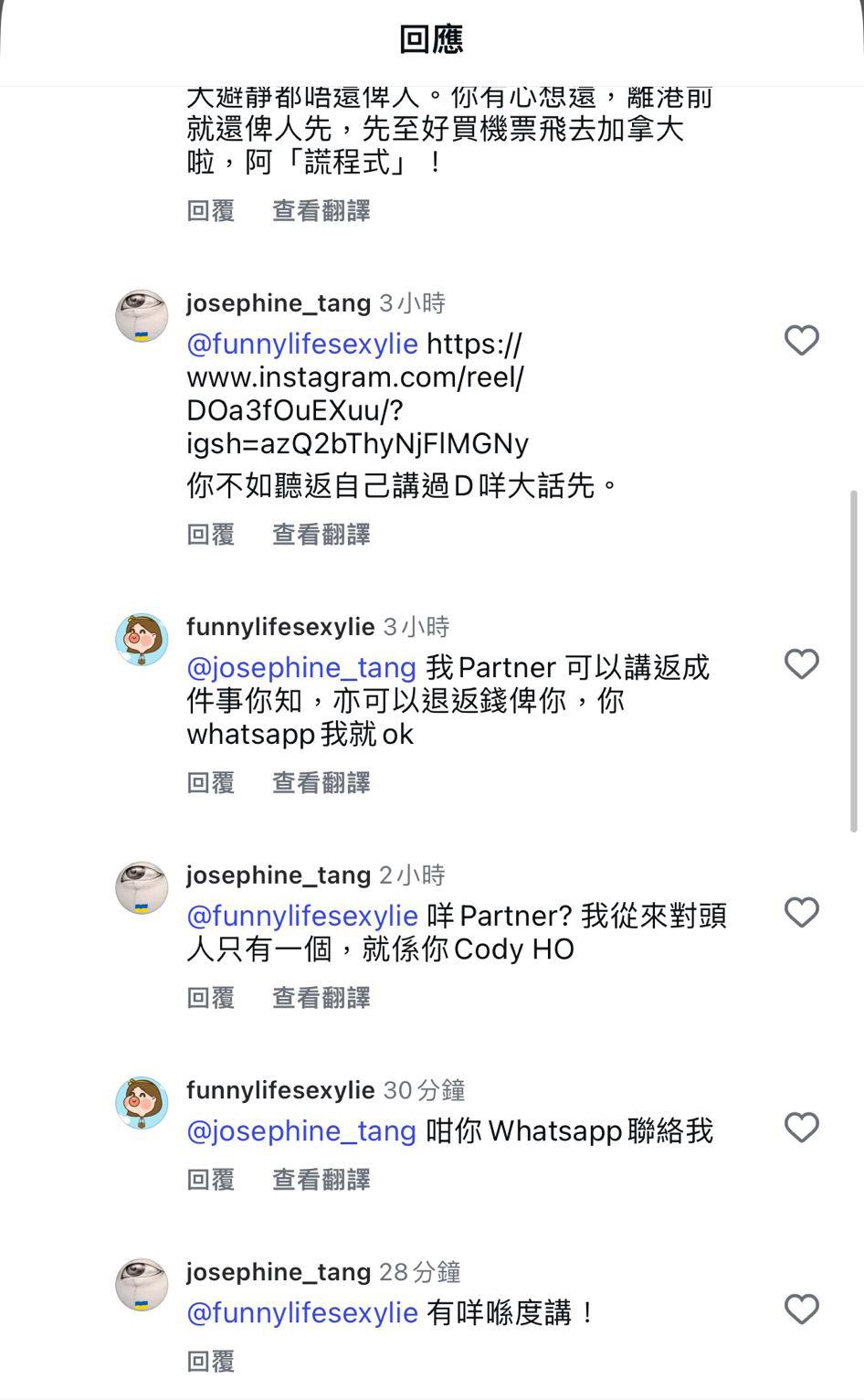The width and height of the screenshot is (864, 1400).
Task: Like josephine_tang's comment mentioning Cody HO
Action: [x=801, y=913]
